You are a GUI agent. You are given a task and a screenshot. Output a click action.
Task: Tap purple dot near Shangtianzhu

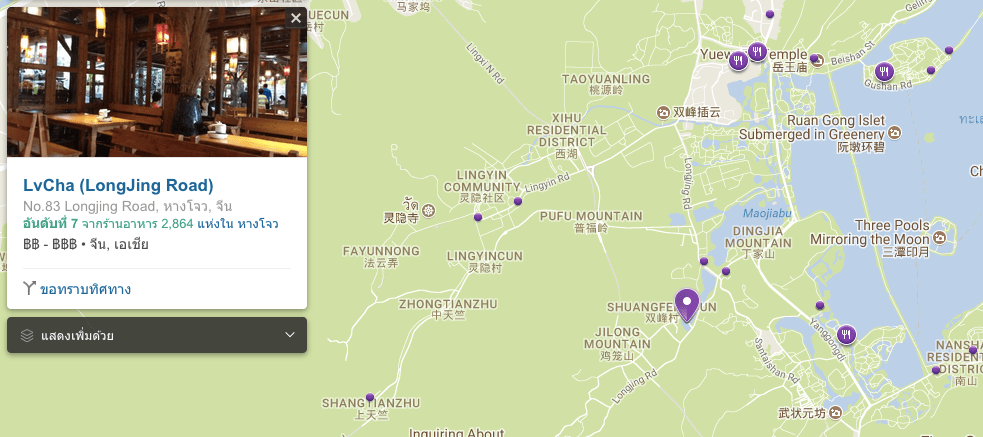[370, 397]
